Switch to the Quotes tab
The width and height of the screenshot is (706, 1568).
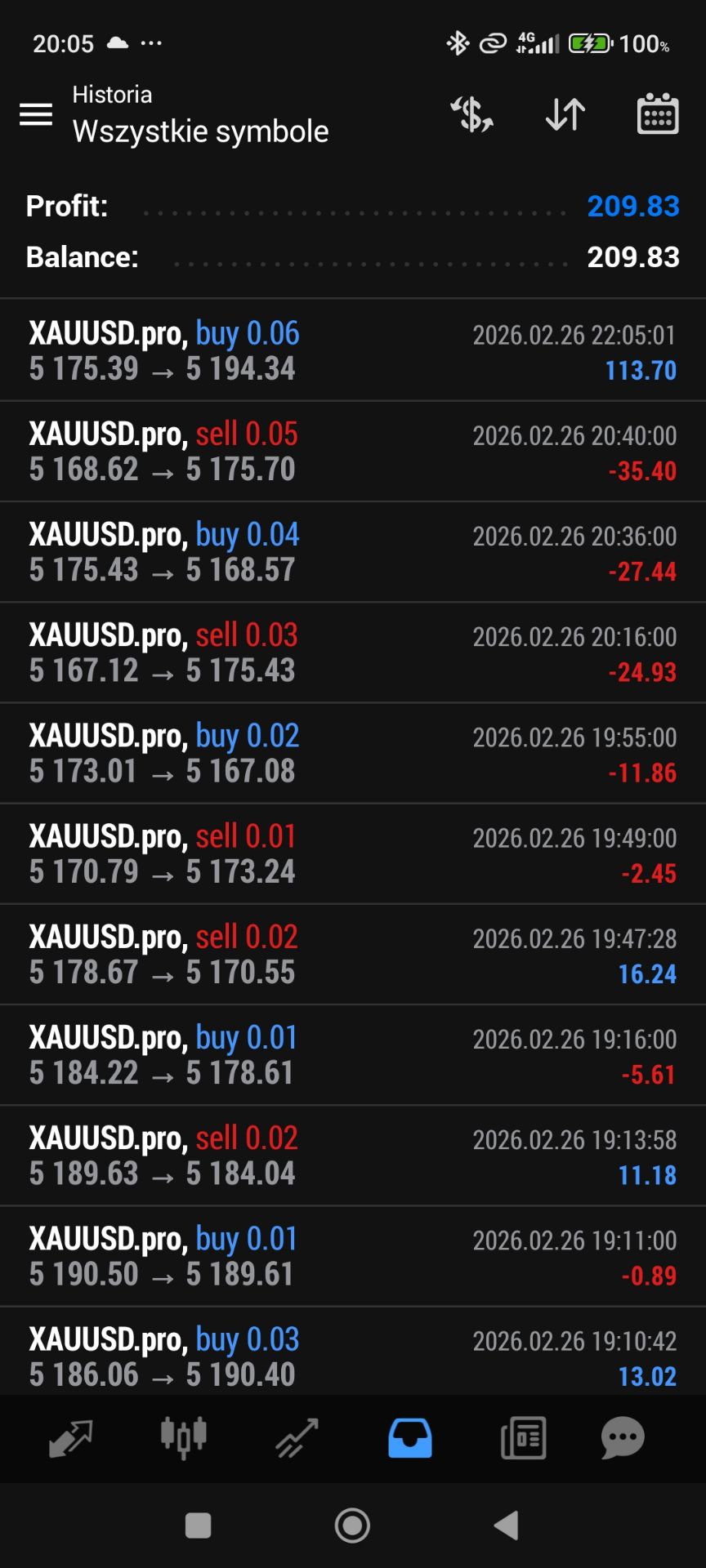(70, 1438)
